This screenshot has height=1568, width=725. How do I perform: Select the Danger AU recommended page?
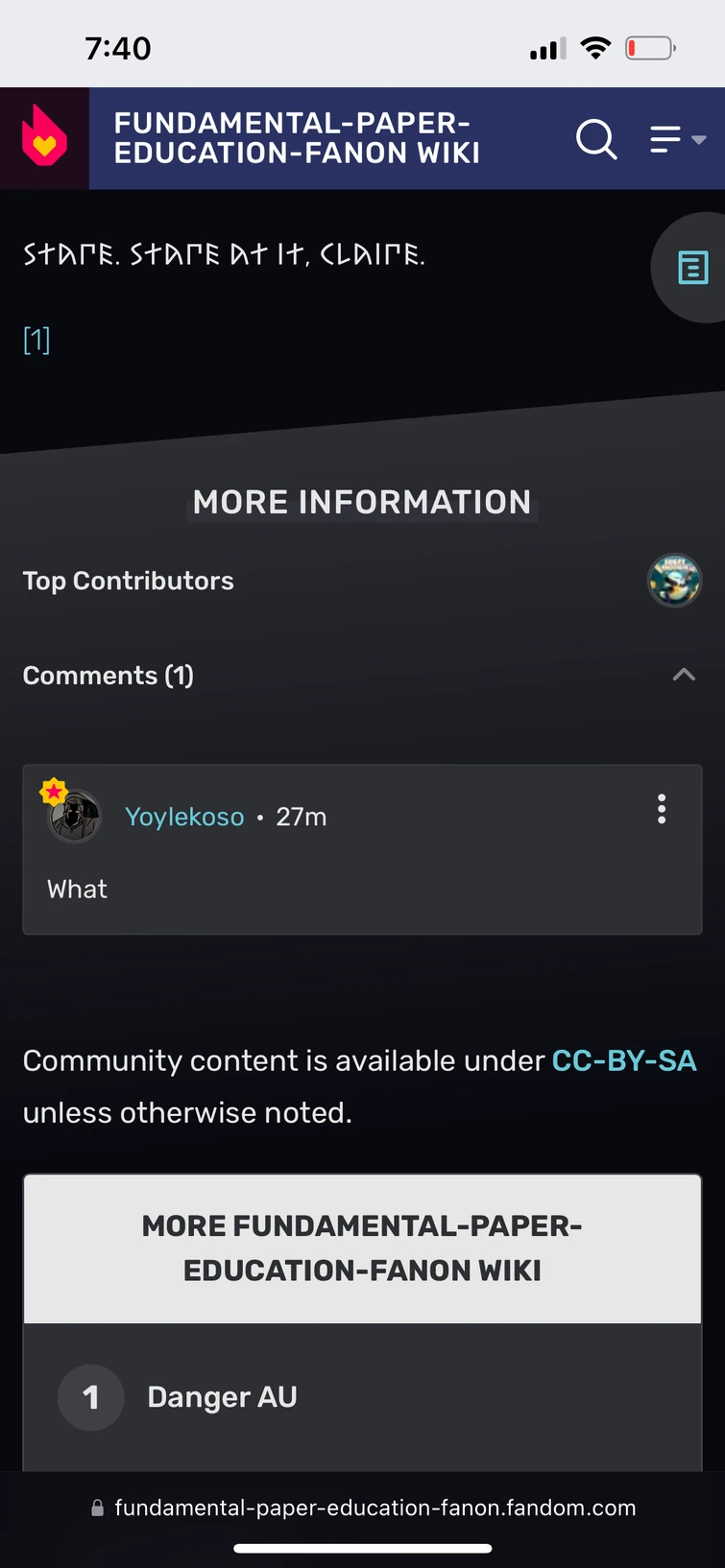(x=222, y=1397)
